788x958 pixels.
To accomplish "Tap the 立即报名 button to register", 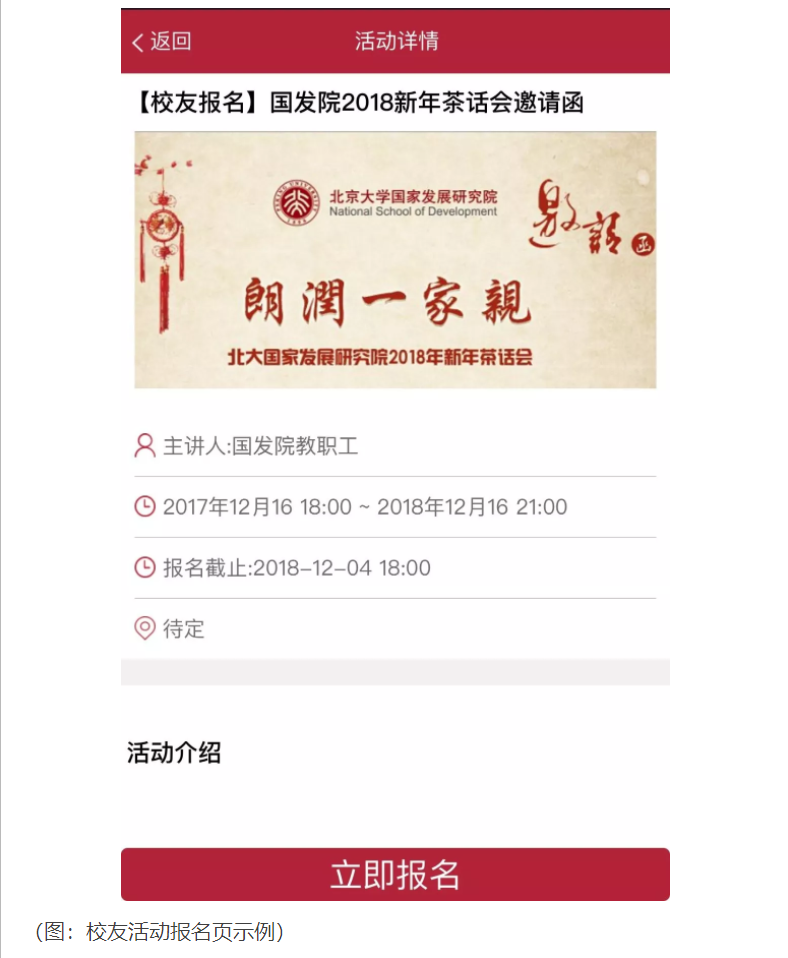I will [x=395, y=874].
